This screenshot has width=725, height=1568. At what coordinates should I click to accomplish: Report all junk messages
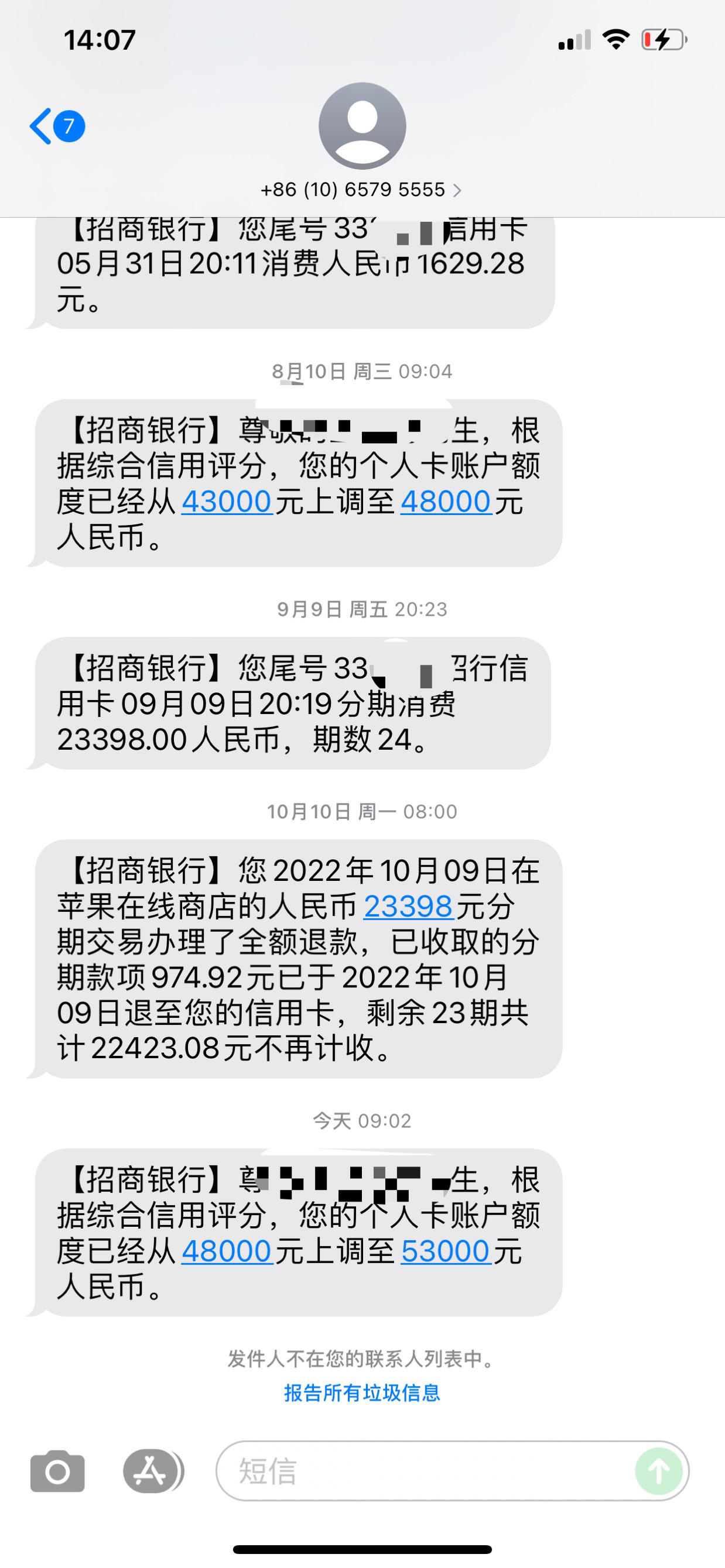(362, 1392)
